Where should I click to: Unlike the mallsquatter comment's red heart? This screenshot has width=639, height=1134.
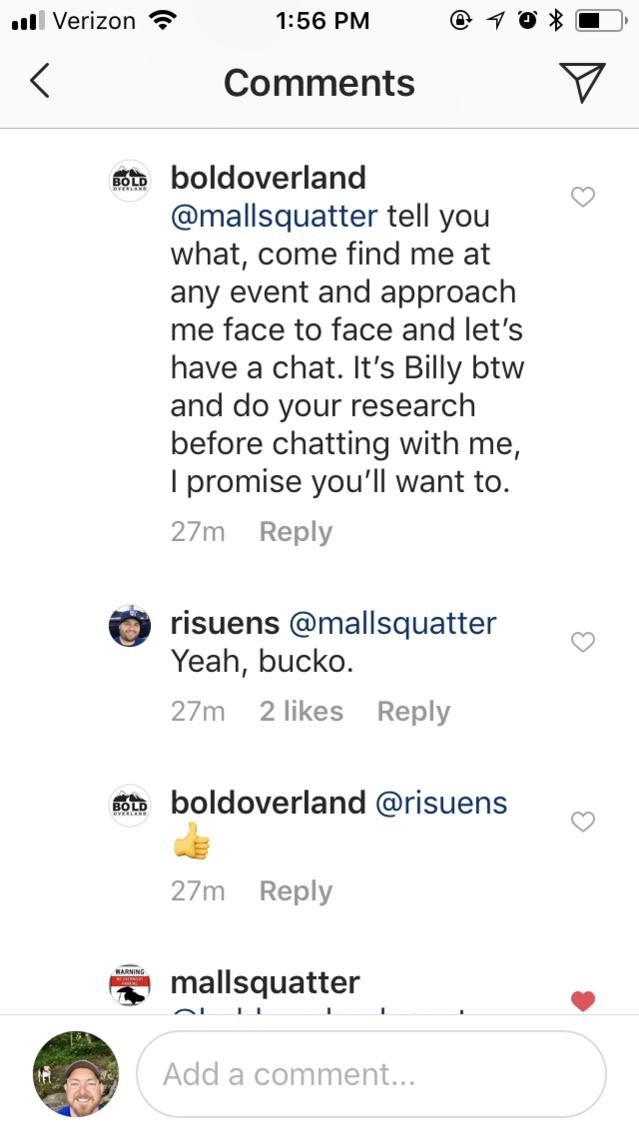tap(583, 1001)
